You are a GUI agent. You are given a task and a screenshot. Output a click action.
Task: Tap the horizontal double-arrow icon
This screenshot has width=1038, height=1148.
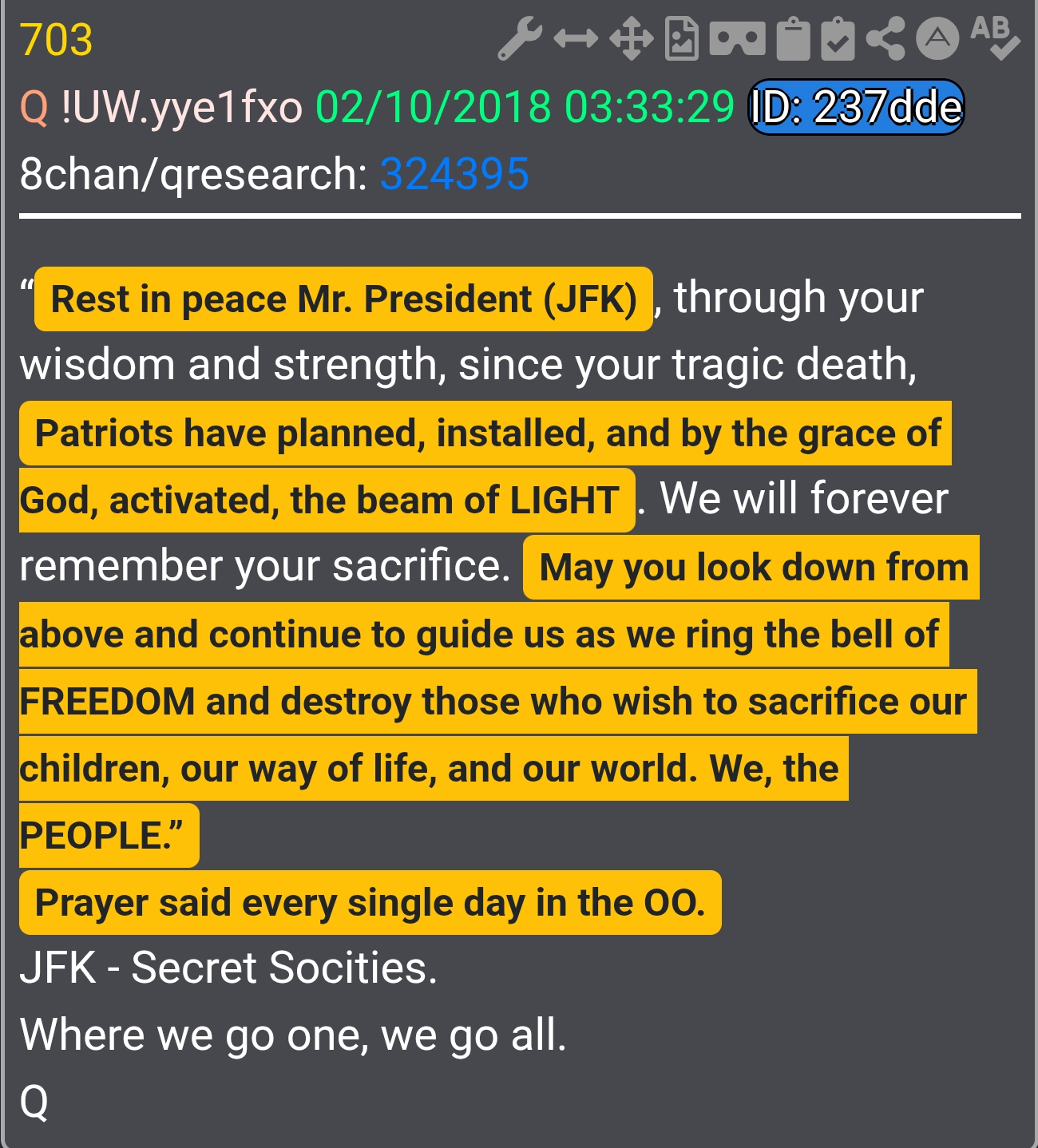pyautogui.click(x=576, y=39)
